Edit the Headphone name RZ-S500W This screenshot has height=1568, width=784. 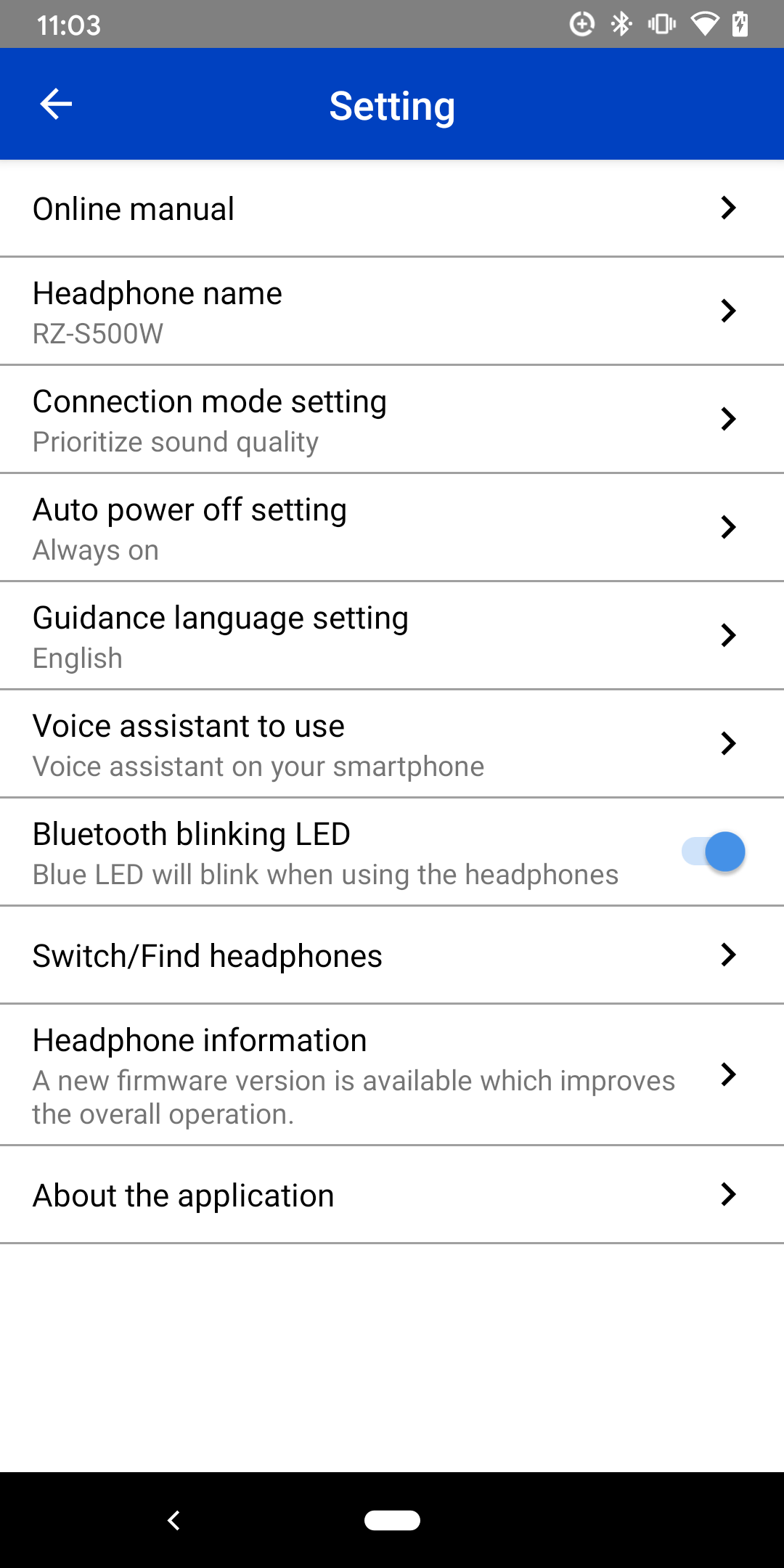(392, 311)
